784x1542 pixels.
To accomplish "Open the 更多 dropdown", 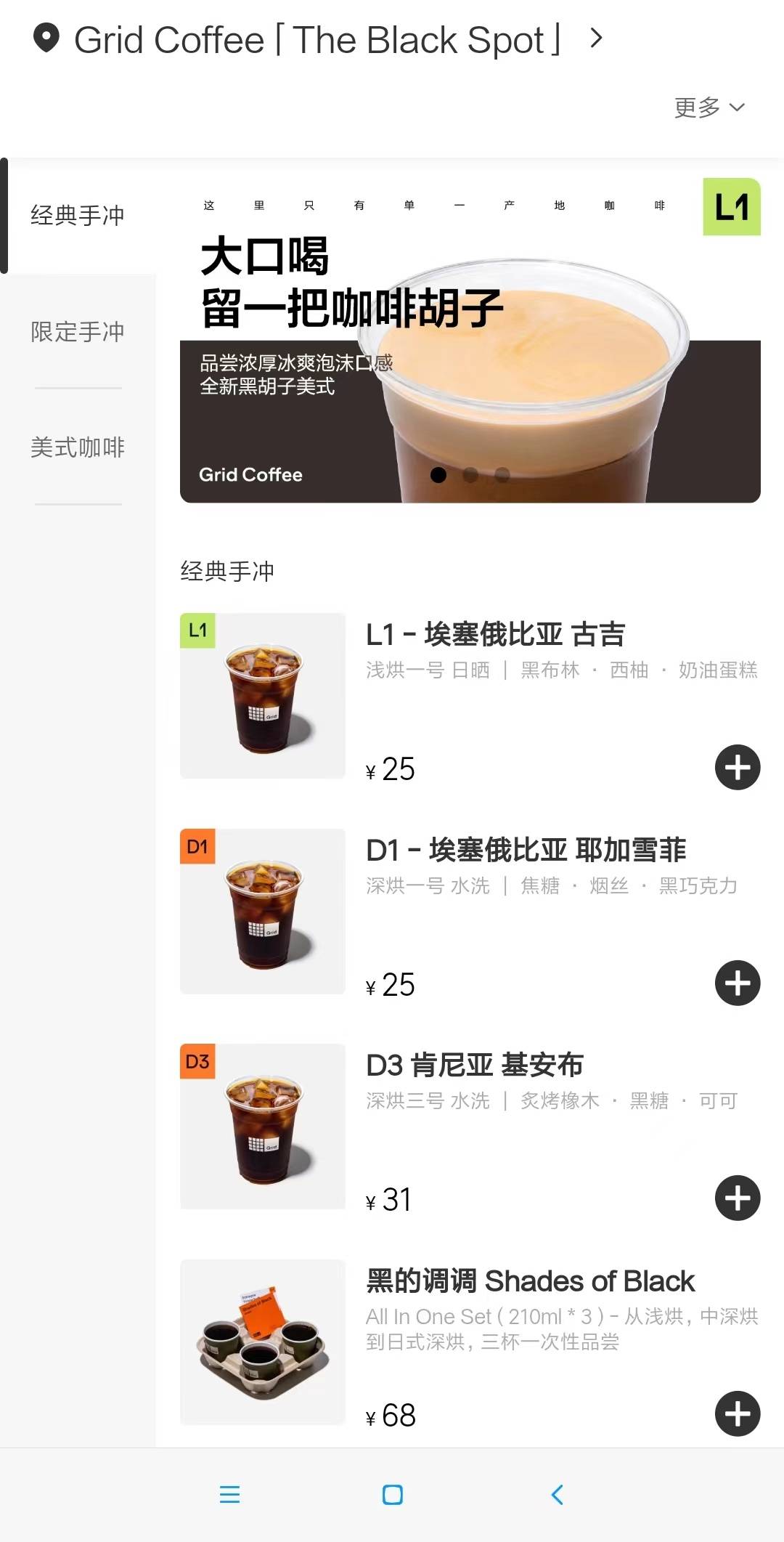I will (x=708, y=107).
